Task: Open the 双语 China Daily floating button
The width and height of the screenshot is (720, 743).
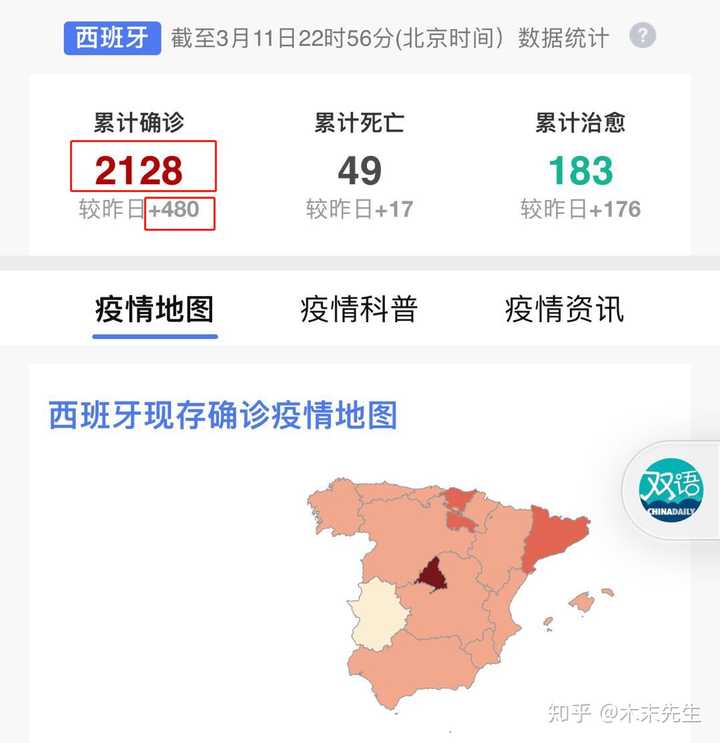Action: click(671, 490)
